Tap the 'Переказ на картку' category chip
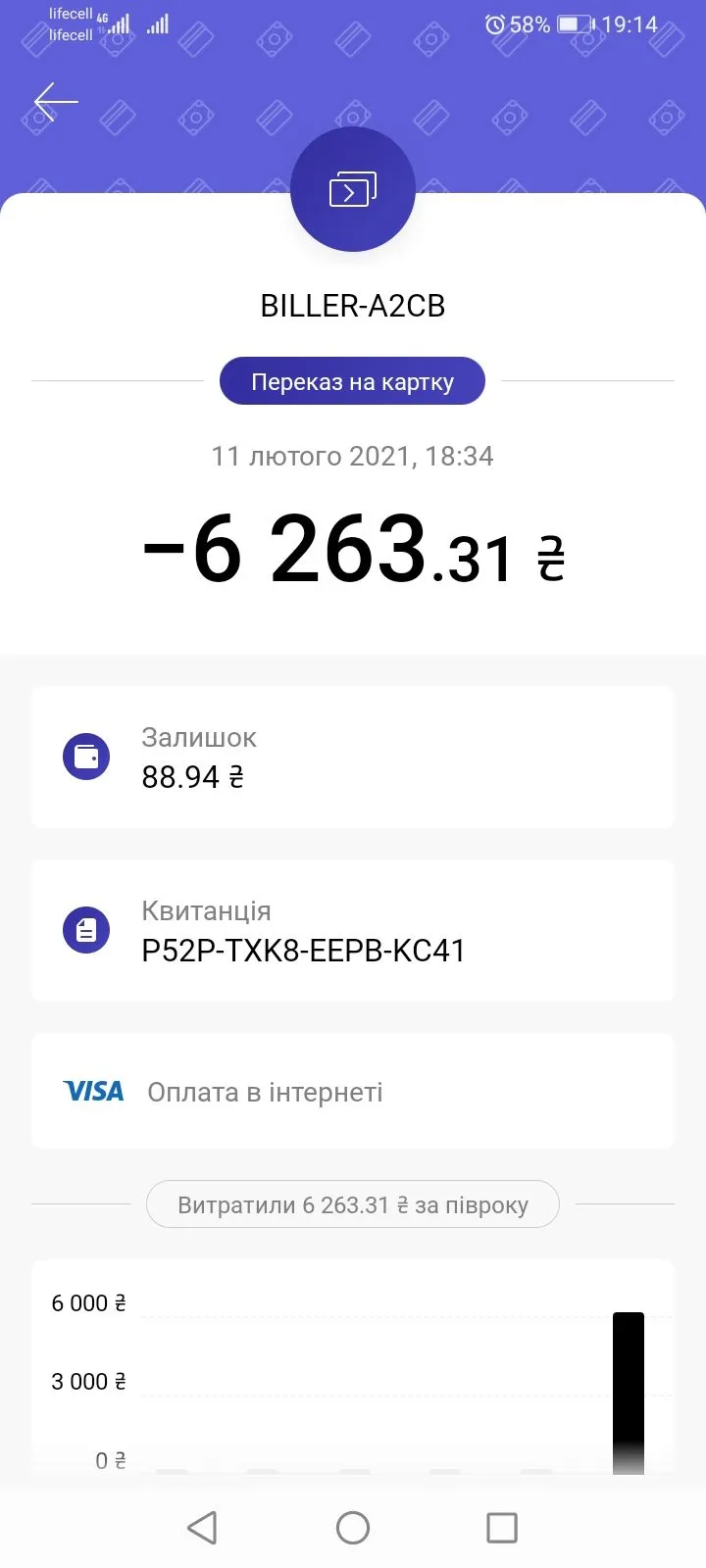The width and height of the screenshot is (706, 1568). (x=352, y=381)
